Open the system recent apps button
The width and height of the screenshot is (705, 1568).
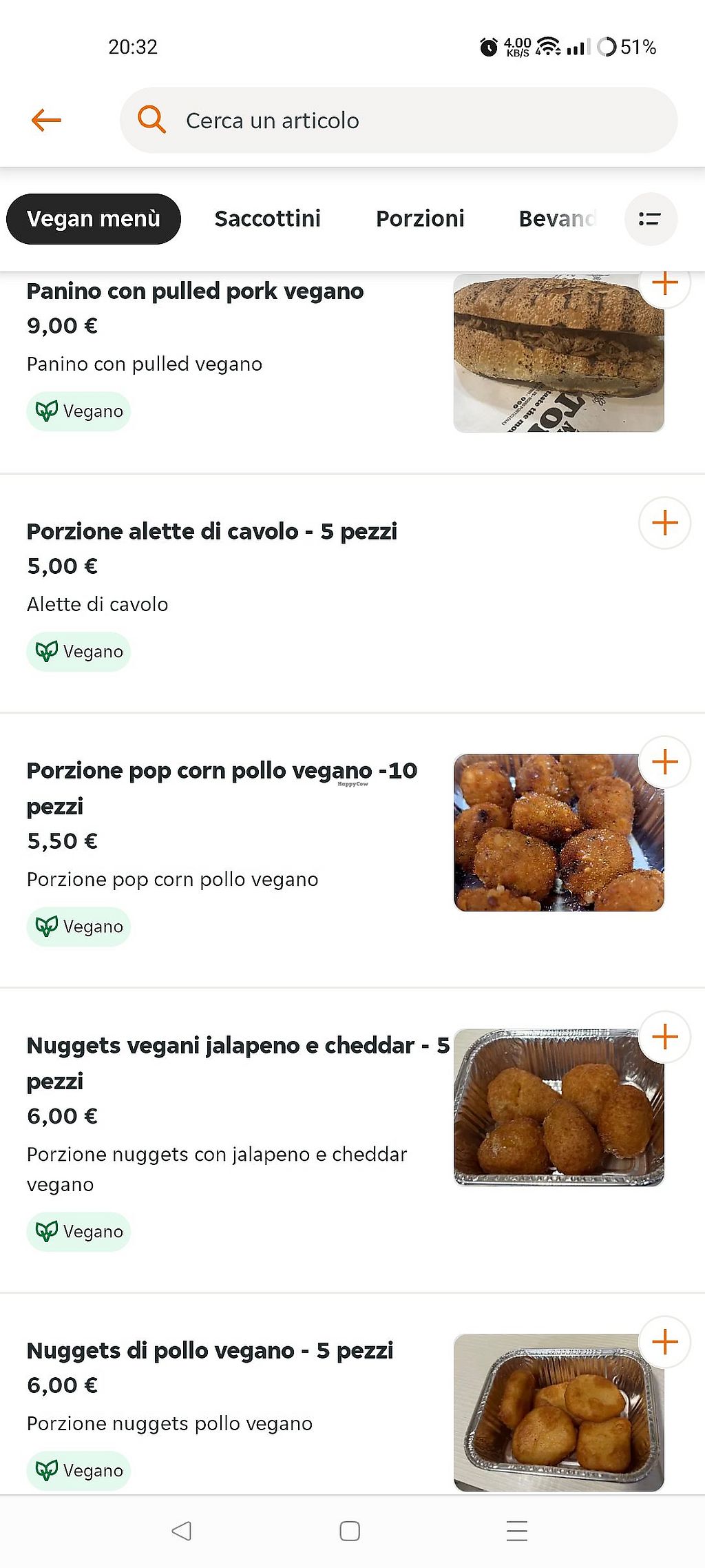[x=517, y=1531]
